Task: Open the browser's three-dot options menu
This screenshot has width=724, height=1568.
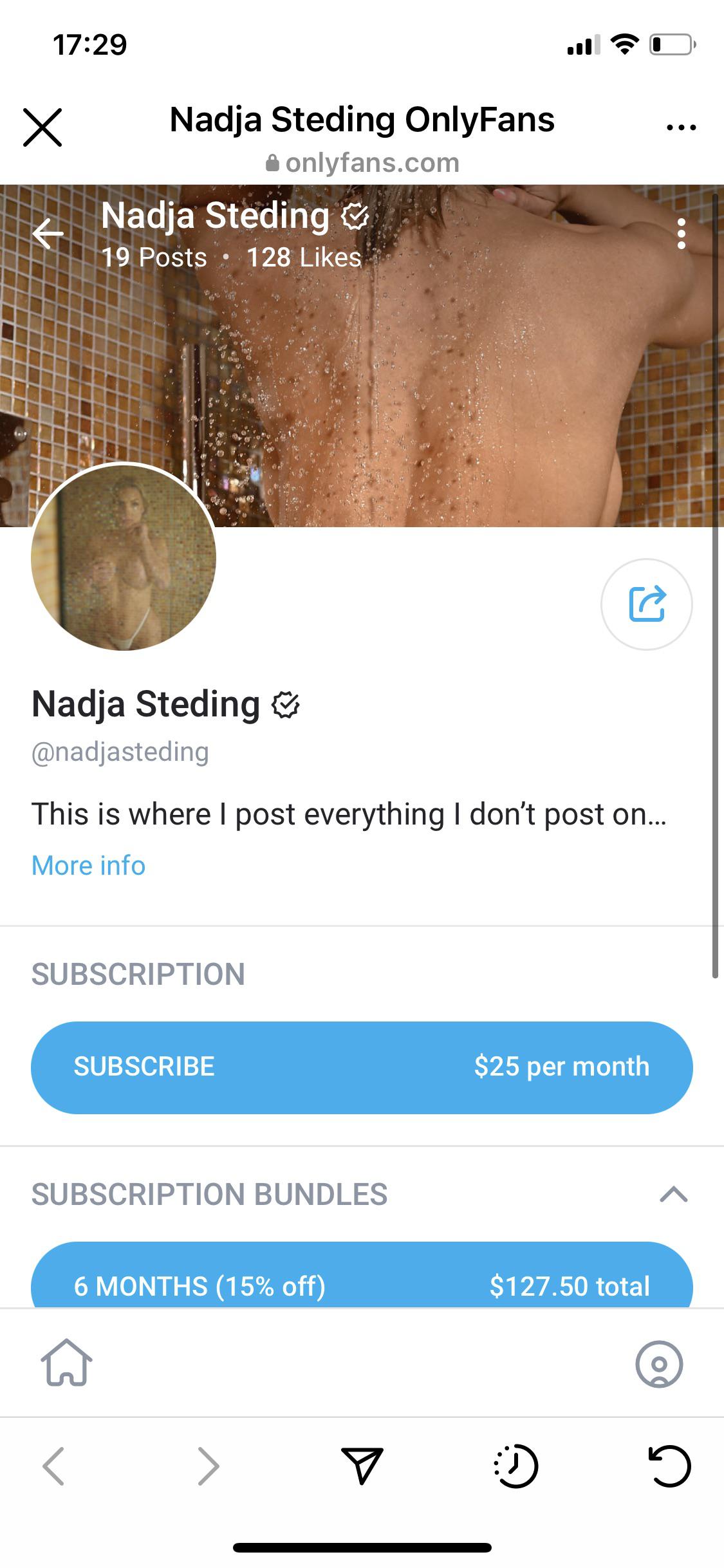Action: pyautogui.click(x=681, y=127)
